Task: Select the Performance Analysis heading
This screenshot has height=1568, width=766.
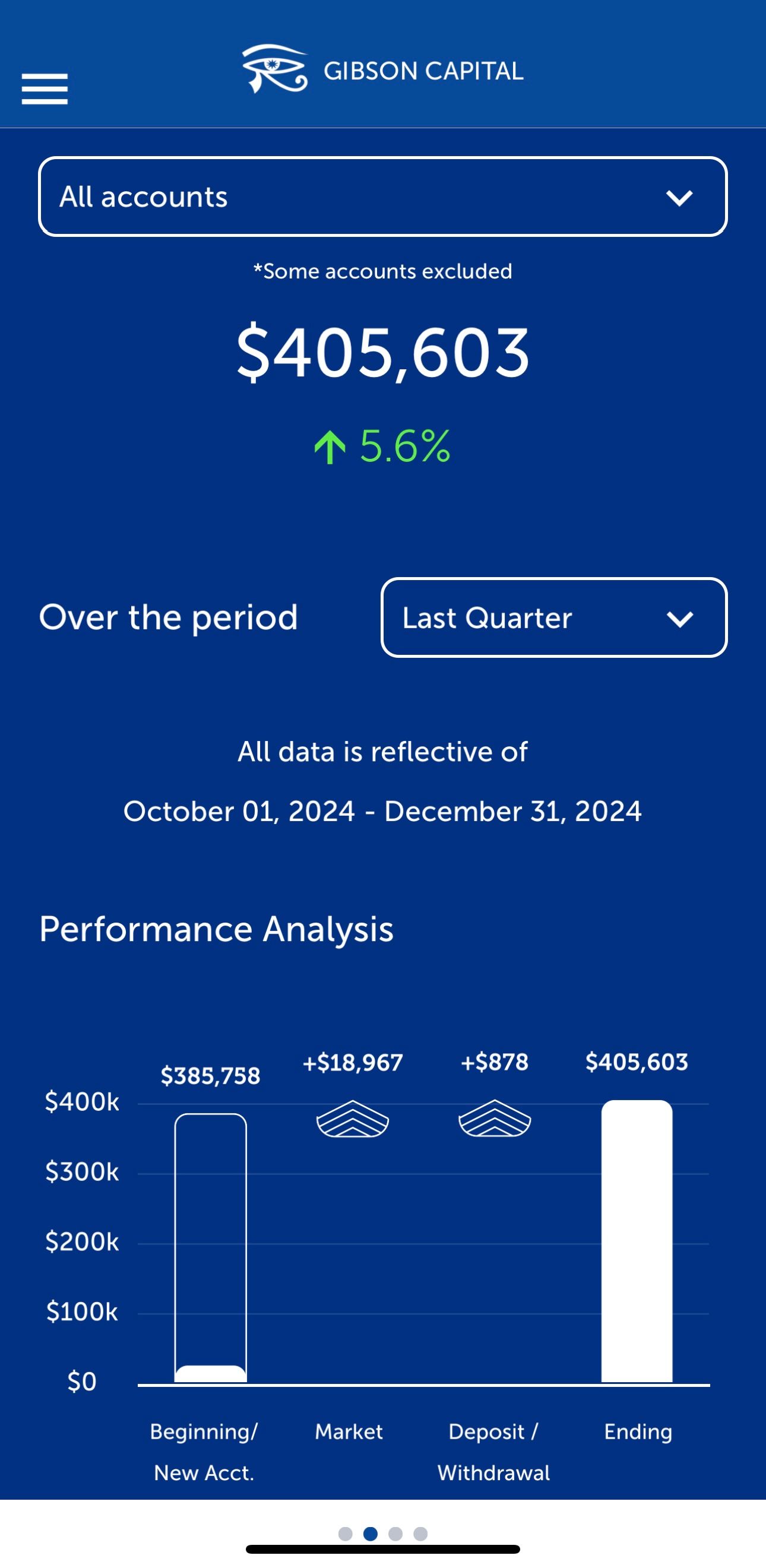Action: pyautogui.click(x=217, y=929)
